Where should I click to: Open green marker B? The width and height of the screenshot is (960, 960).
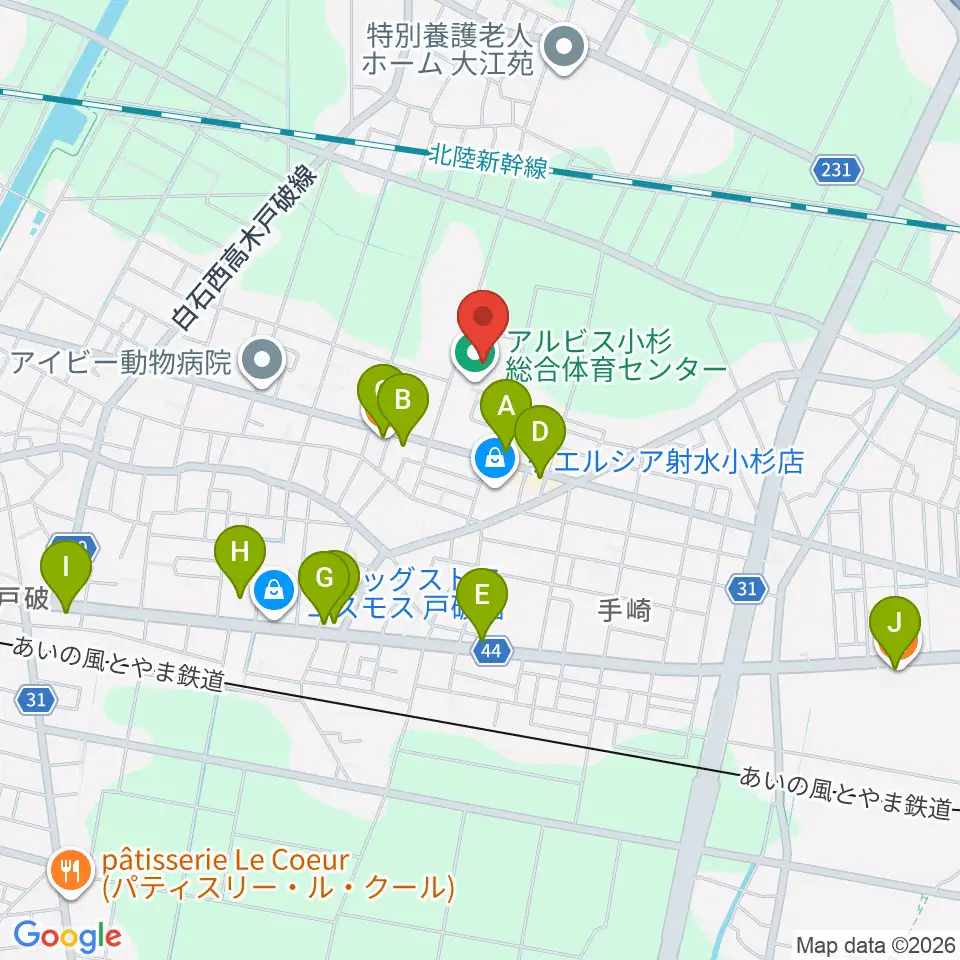(403, 401)
